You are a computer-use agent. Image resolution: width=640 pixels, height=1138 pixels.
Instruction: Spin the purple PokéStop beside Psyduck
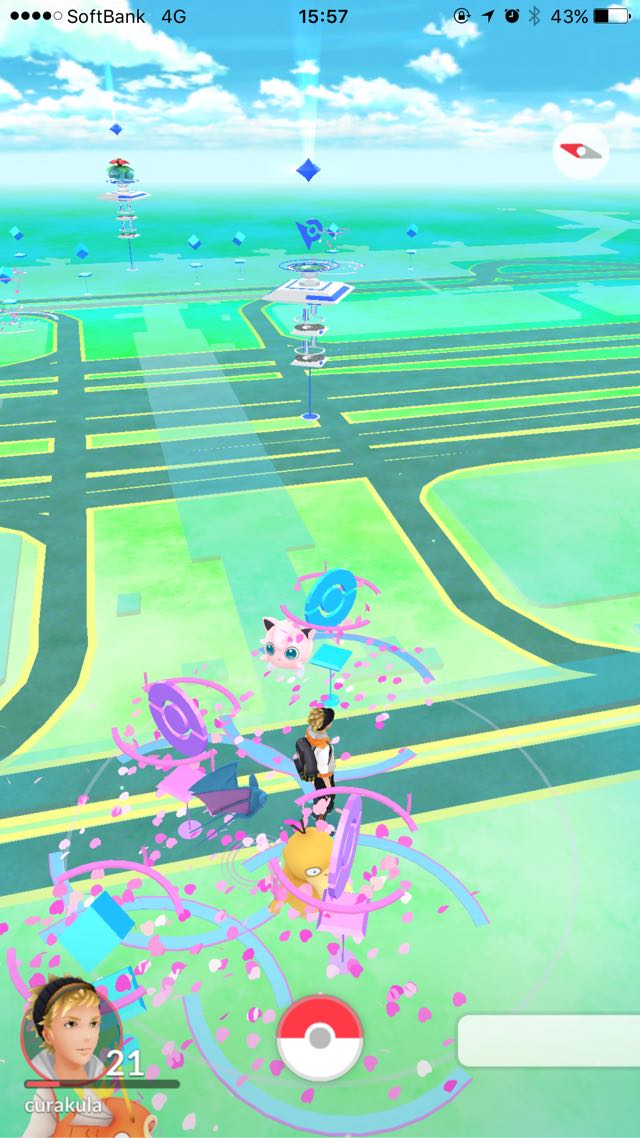click(347, 846)
